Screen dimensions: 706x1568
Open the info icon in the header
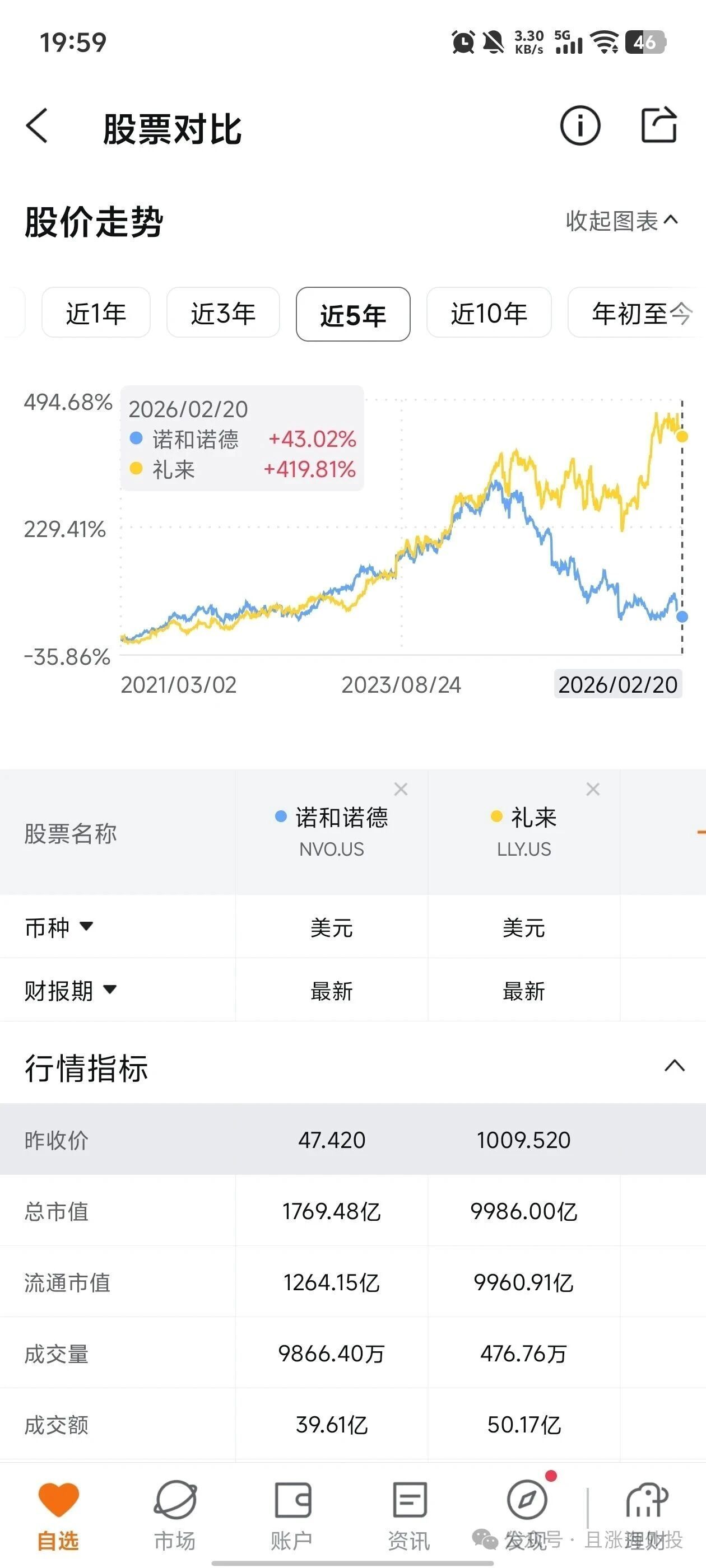tap(579, 126)
